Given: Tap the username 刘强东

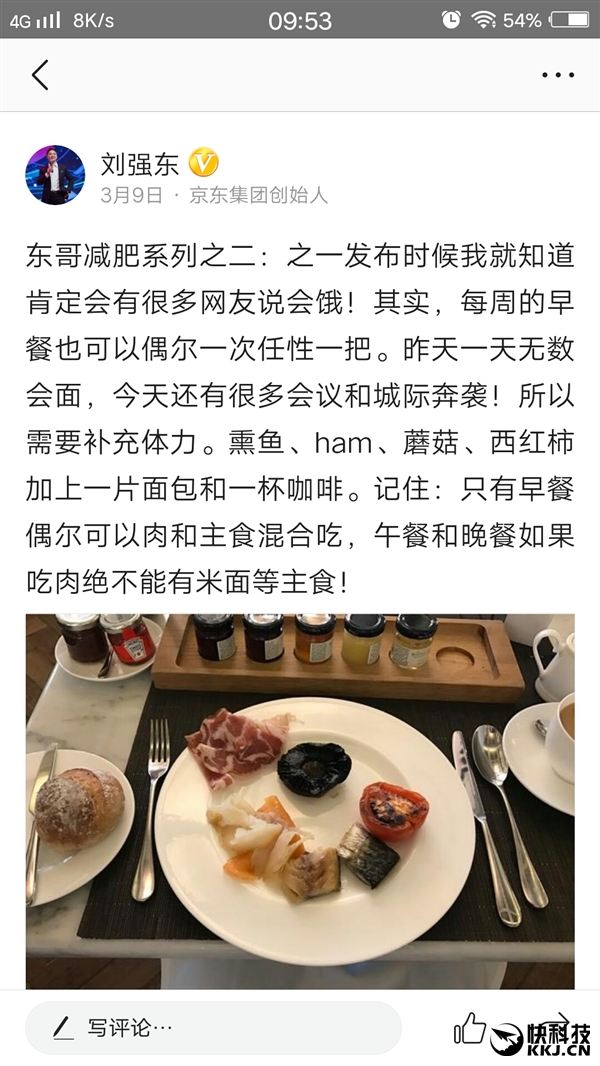Looking at the screenshot, I should pyautogui.click(x=139, y=163).
